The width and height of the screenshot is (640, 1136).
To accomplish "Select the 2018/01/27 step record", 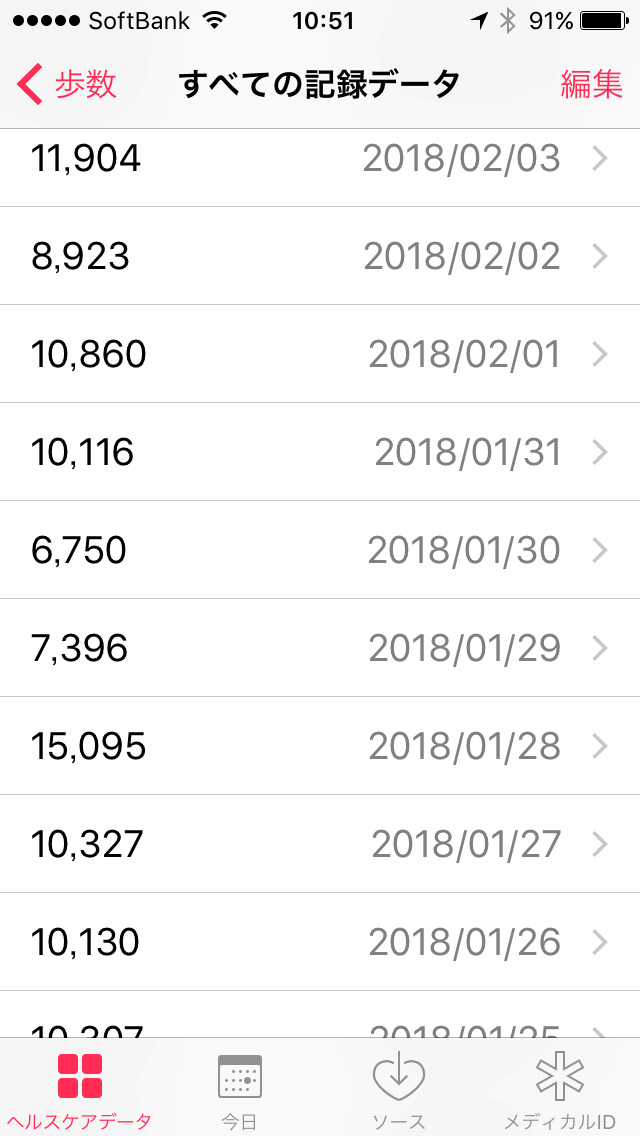I will [320, 845].
